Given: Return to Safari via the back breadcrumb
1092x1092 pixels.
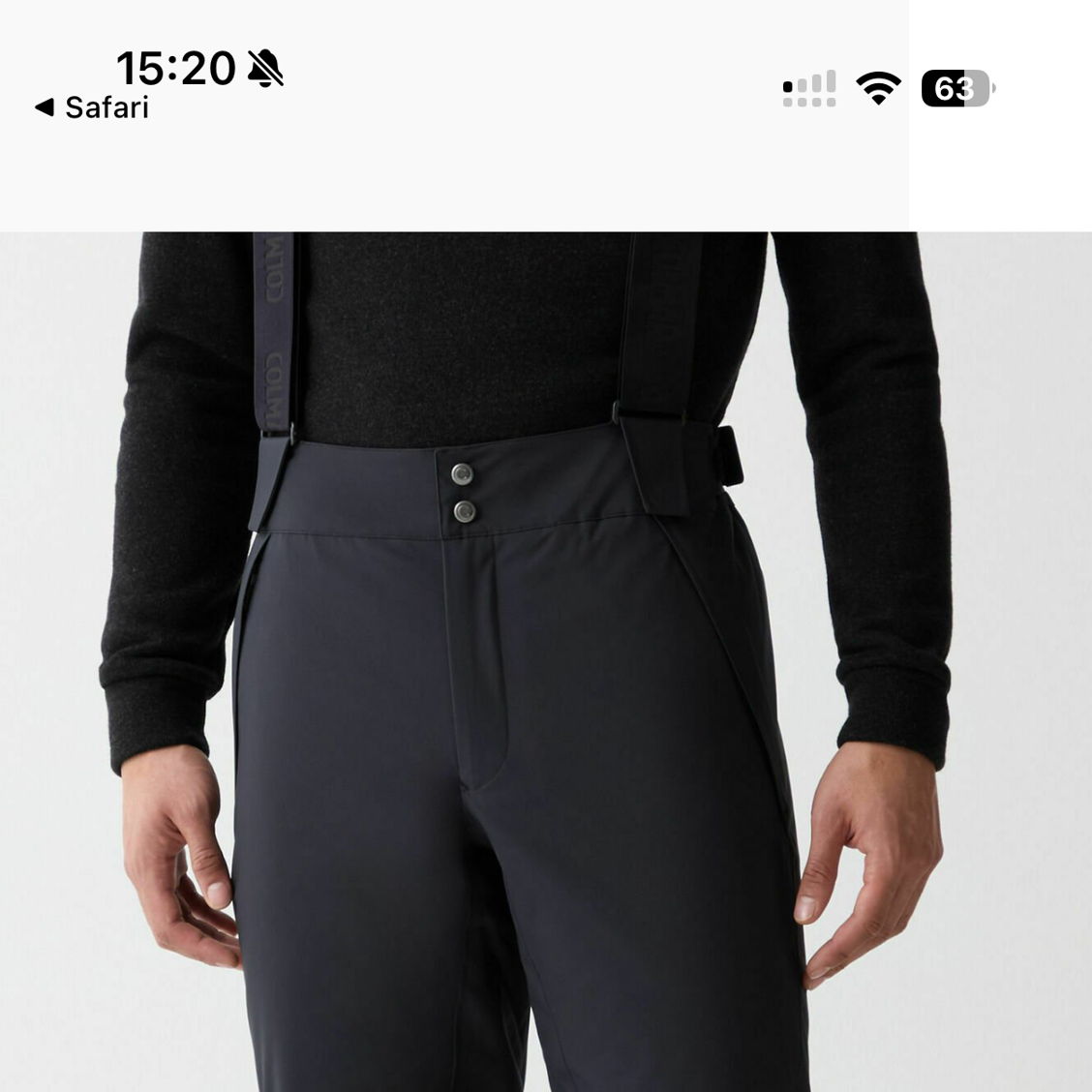Looking at the screenshot, I should [92, 107].
